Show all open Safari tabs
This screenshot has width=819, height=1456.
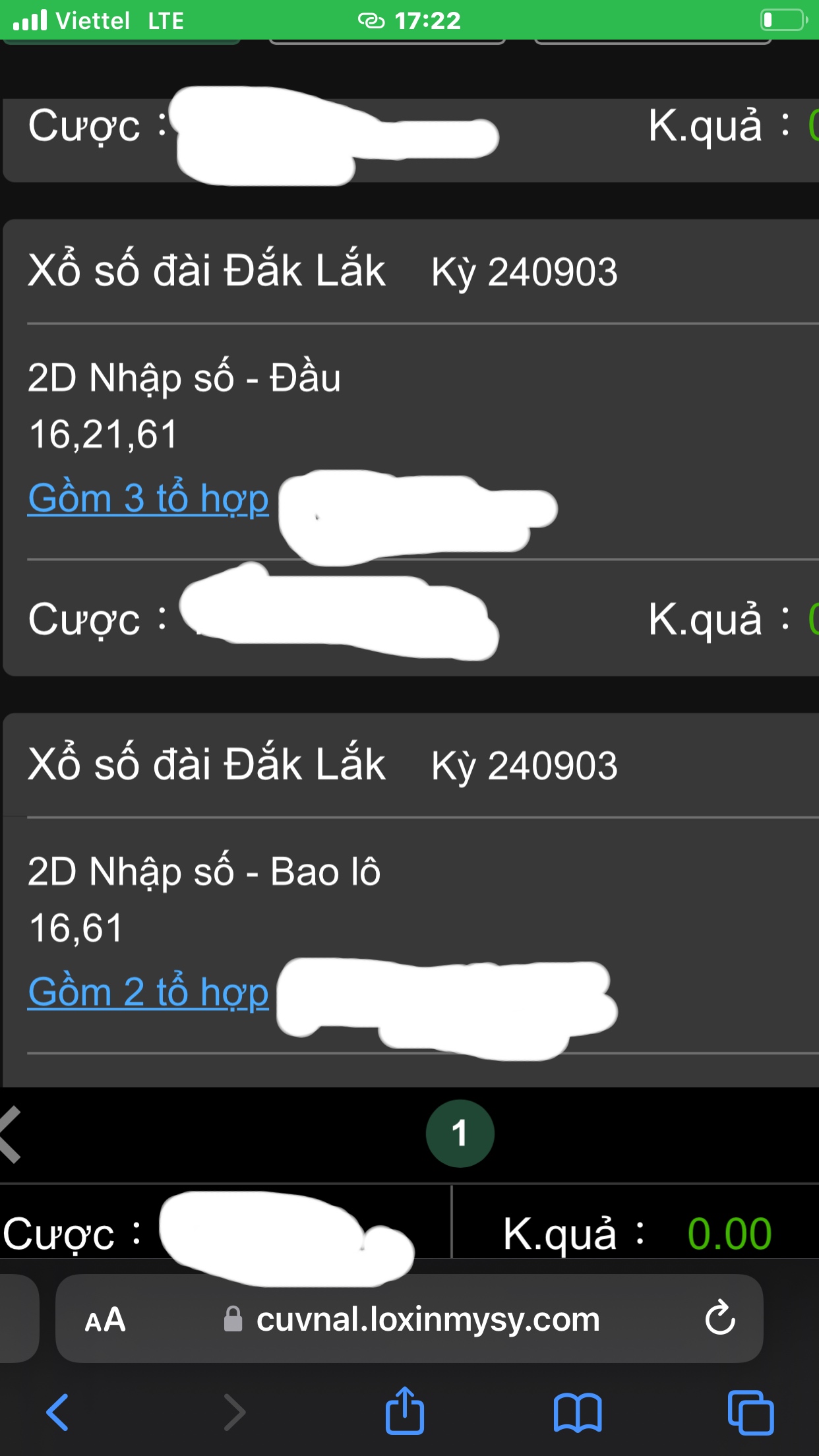coord(750,1412)
